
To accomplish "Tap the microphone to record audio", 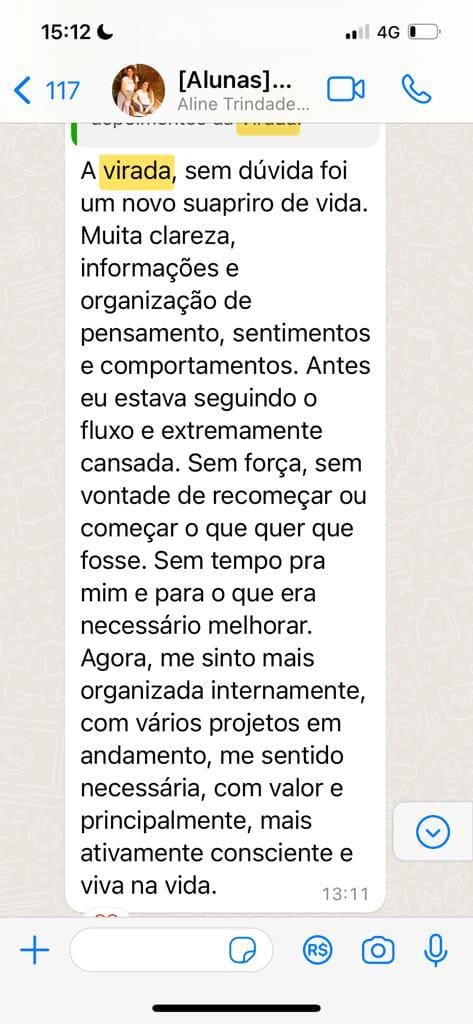I will coord(435,950).
